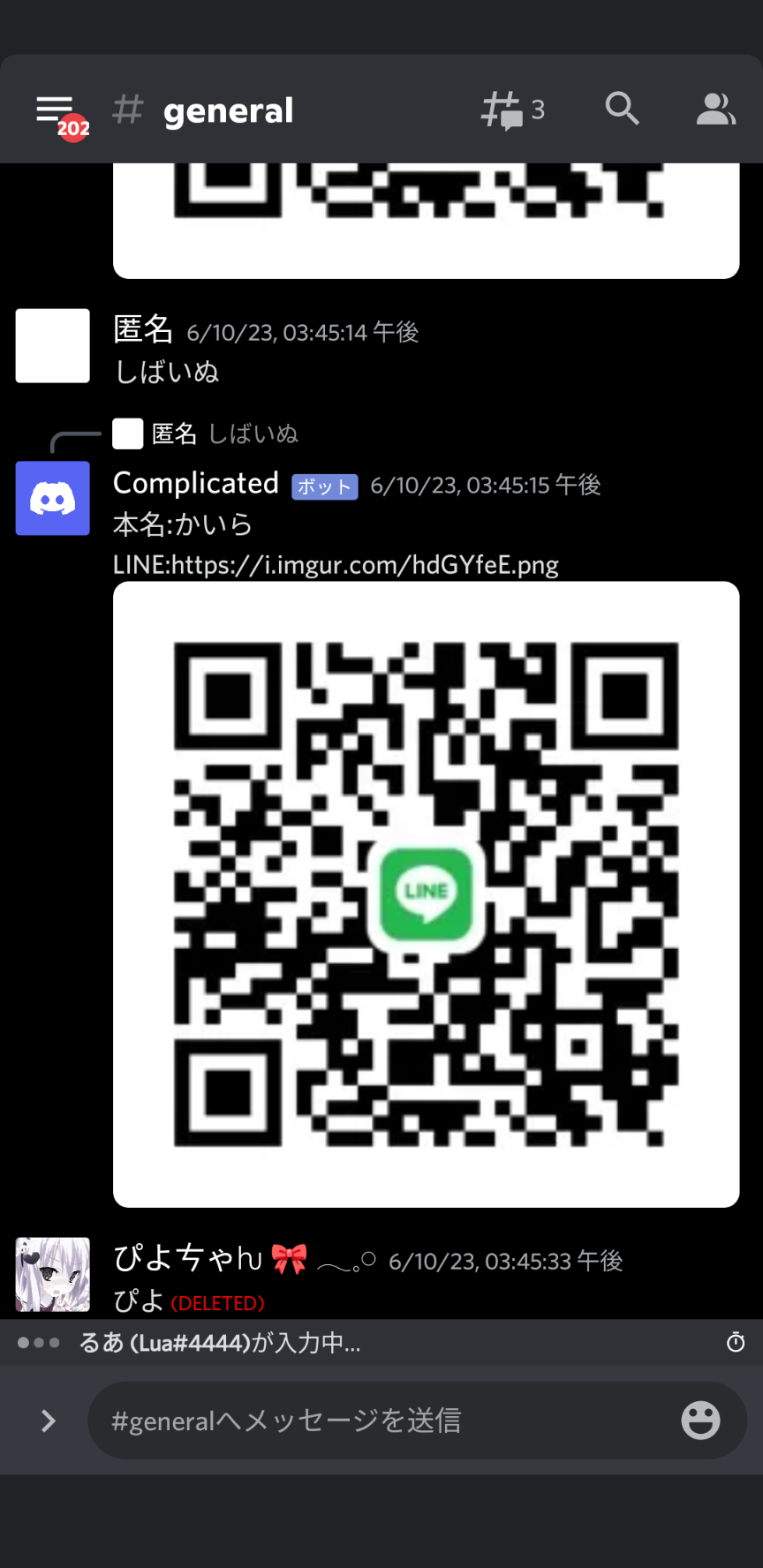
Task: Expand the message attachment options arrow
Action: [49, 1421]
